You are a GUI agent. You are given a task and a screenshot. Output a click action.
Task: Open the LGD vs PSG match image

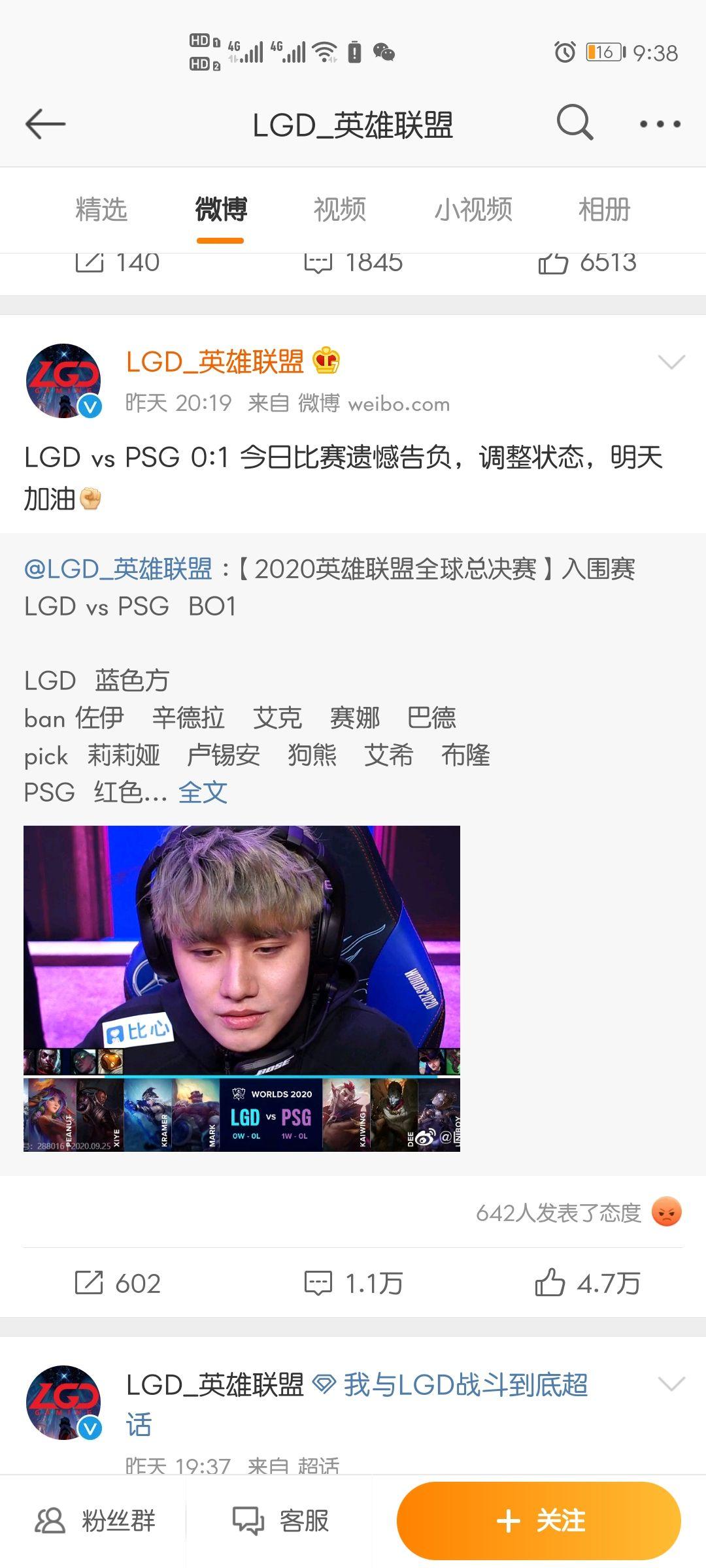(x=242, y=988)
